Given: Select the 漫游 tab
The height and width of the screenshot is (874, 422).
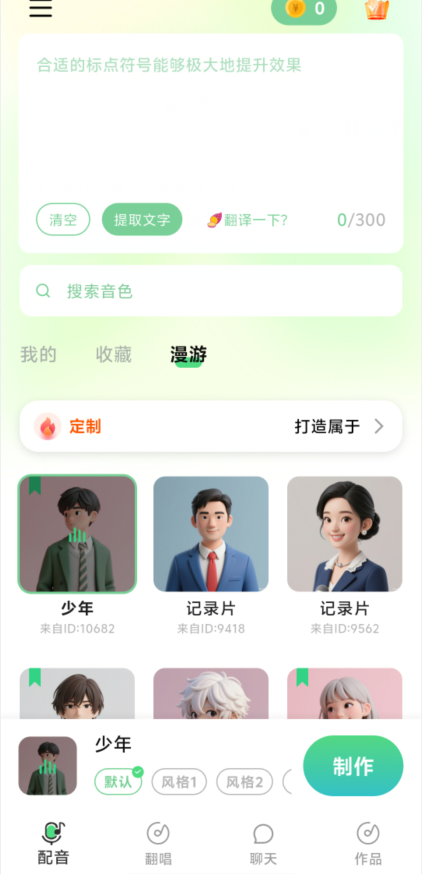Looking at the screenshot, I should coord(188,355).
